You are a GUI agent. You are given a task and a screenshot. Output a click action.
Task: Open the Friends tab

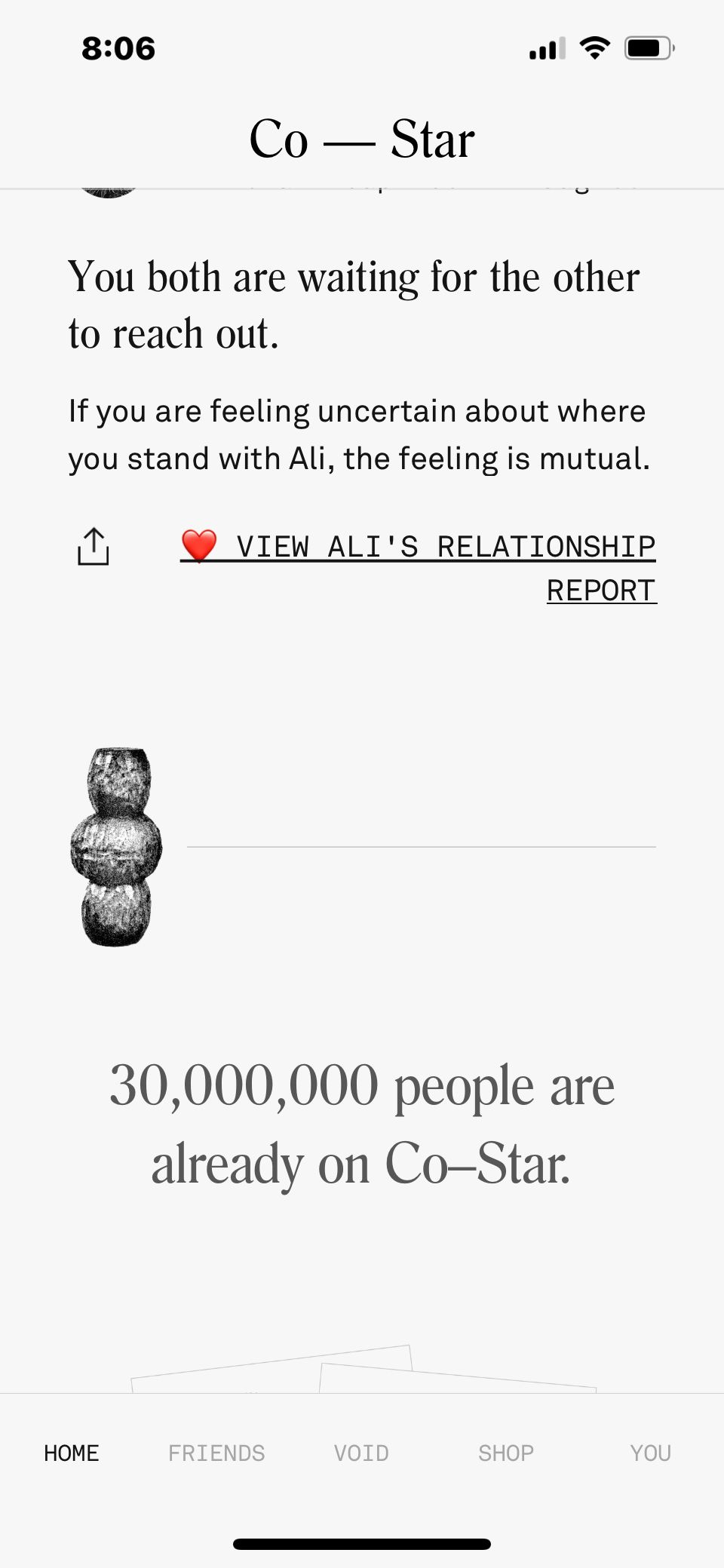coord(216,1453)
